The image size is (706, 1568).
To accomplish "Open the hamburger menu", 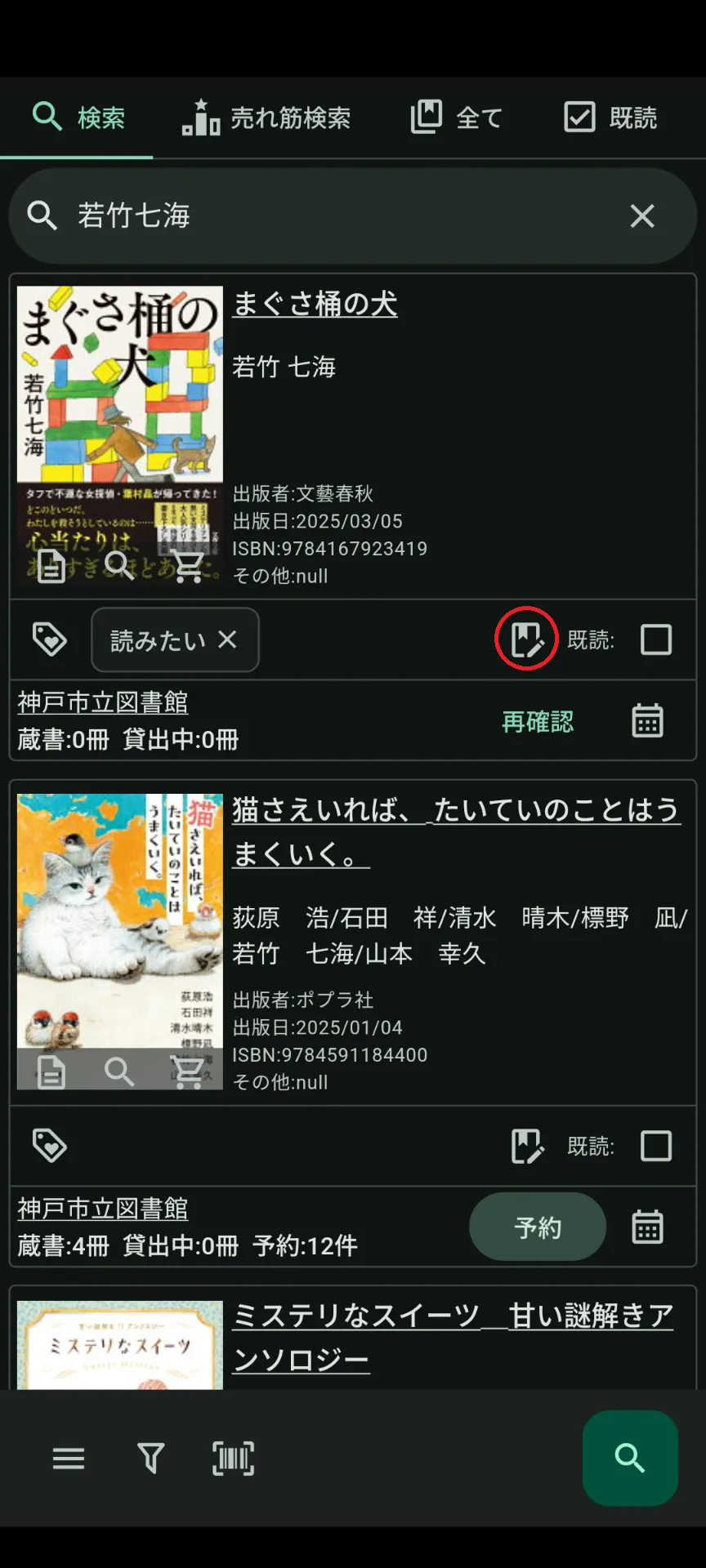I will (69, 1459).
